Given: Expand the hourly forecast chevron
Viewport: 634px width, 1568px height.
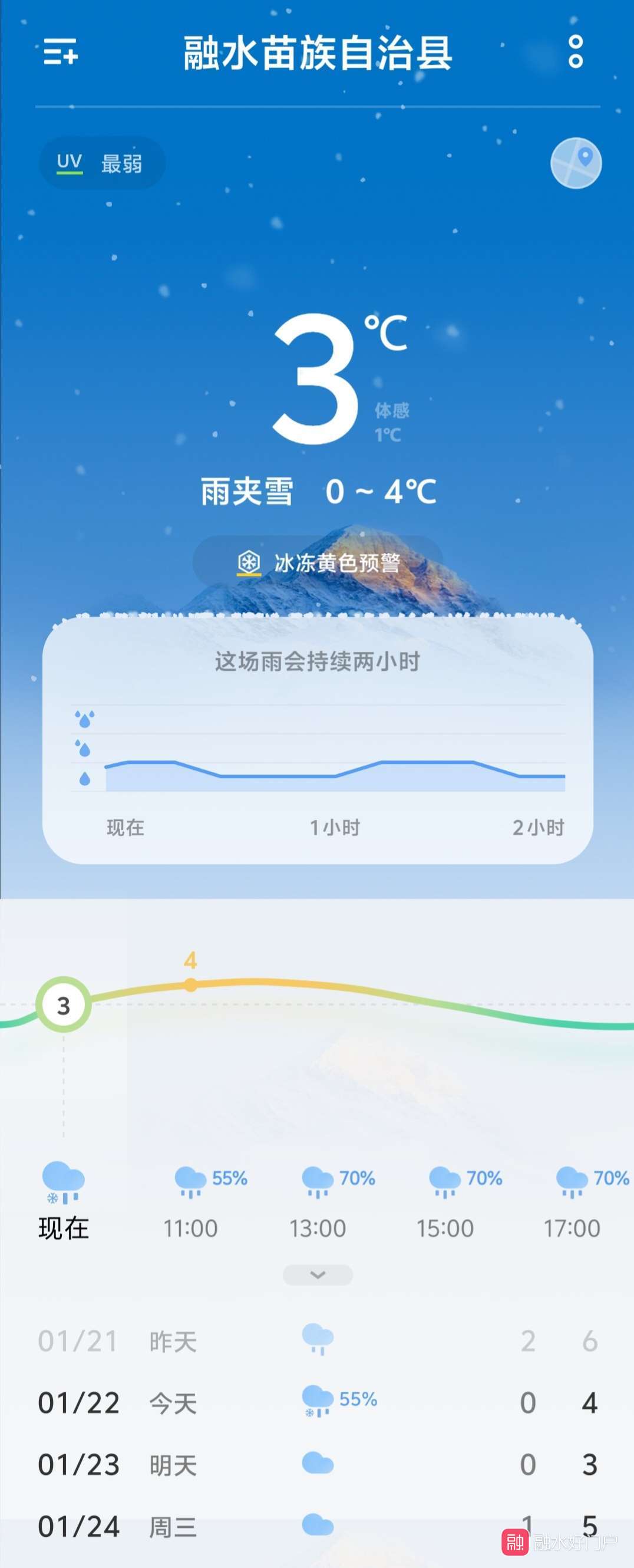Looking at the screenshot, I should (318, 1274).
